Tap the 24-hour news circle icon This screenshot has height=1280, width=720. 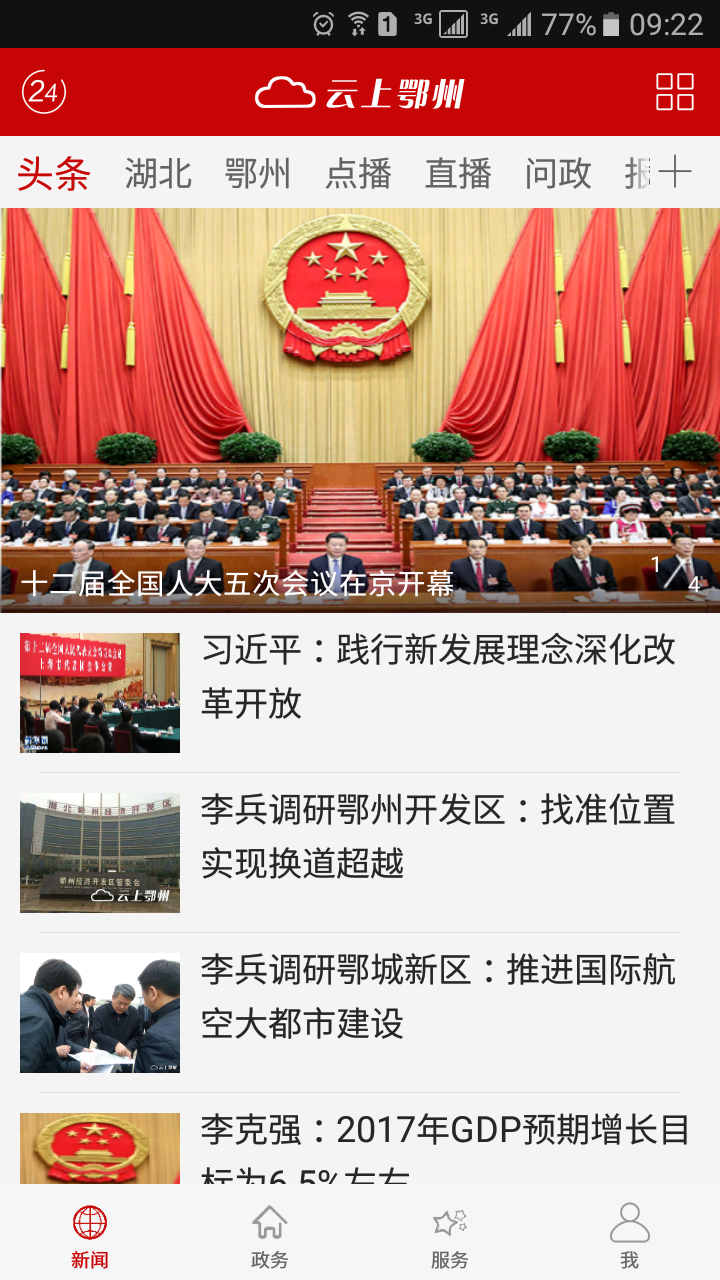point(41,92)
